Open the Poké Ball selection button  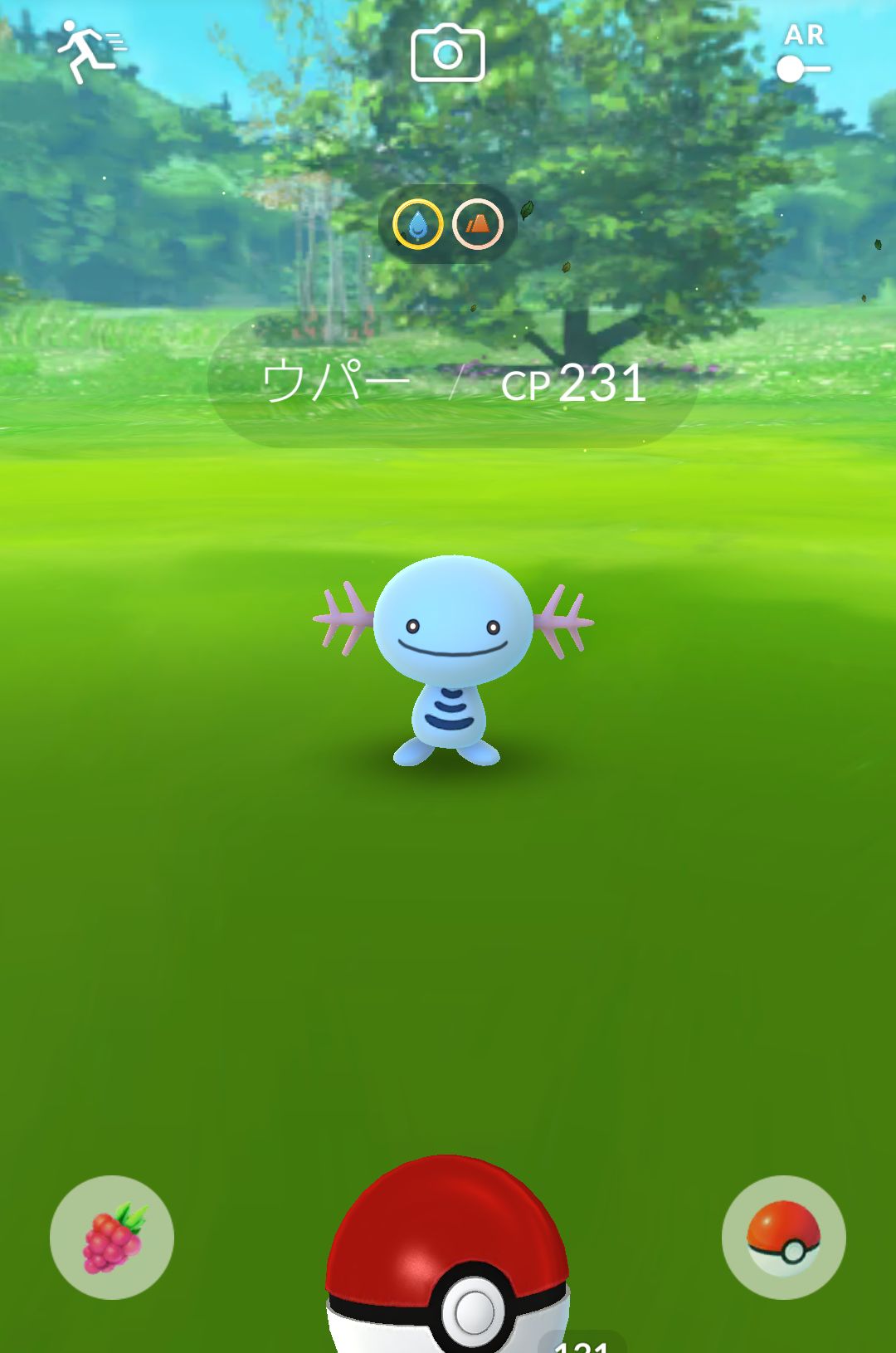(783, 1237)
